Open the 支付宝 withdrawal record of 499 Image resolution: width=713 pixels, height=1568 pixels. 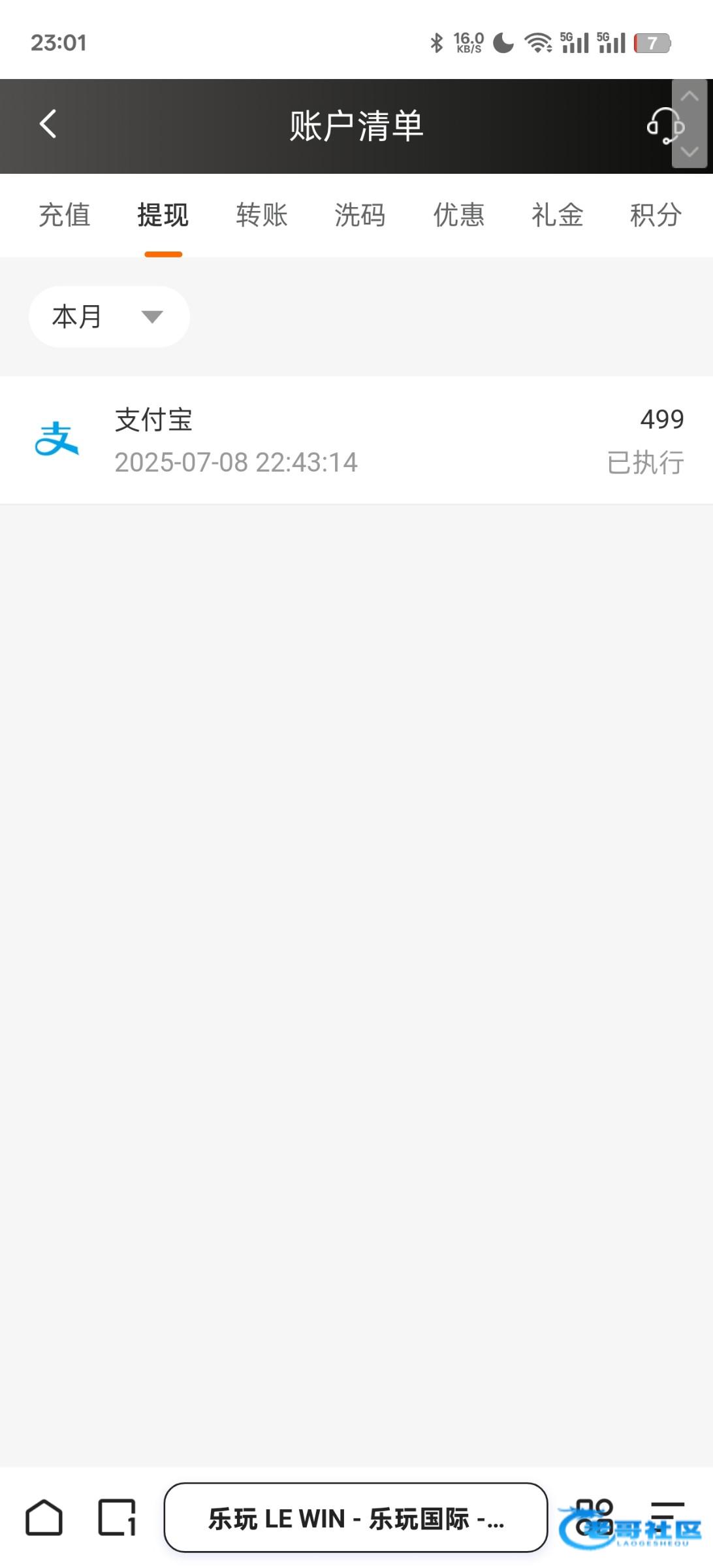[356, 440]
